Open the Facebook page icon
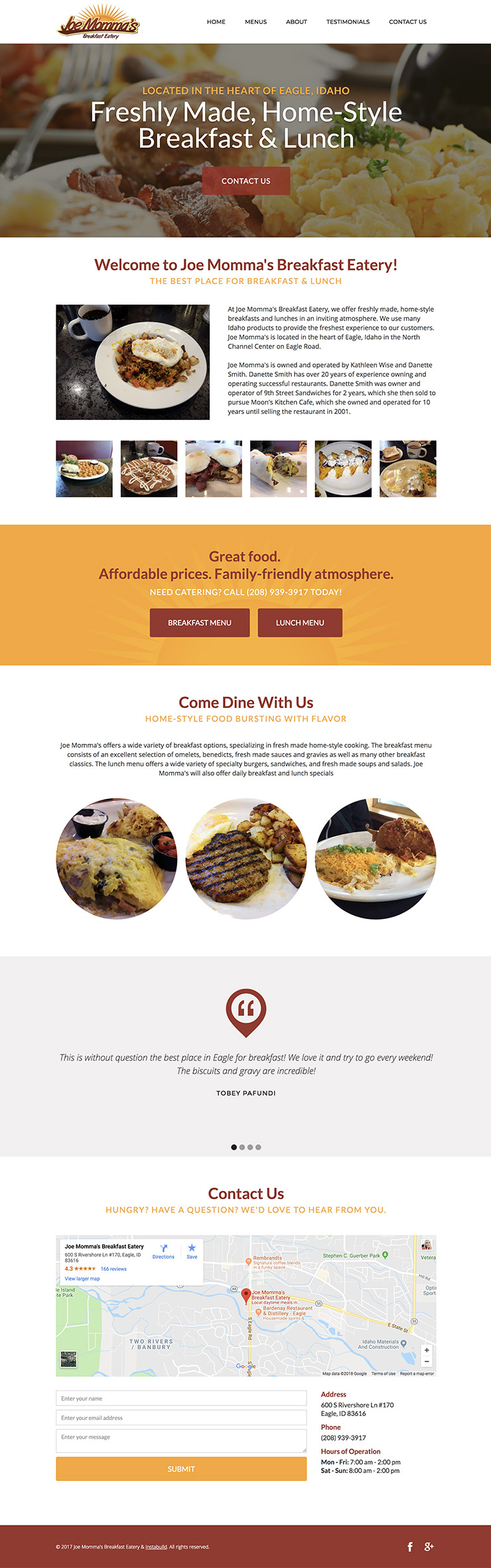This screenshot has height=1568, width=491. 410,1547
